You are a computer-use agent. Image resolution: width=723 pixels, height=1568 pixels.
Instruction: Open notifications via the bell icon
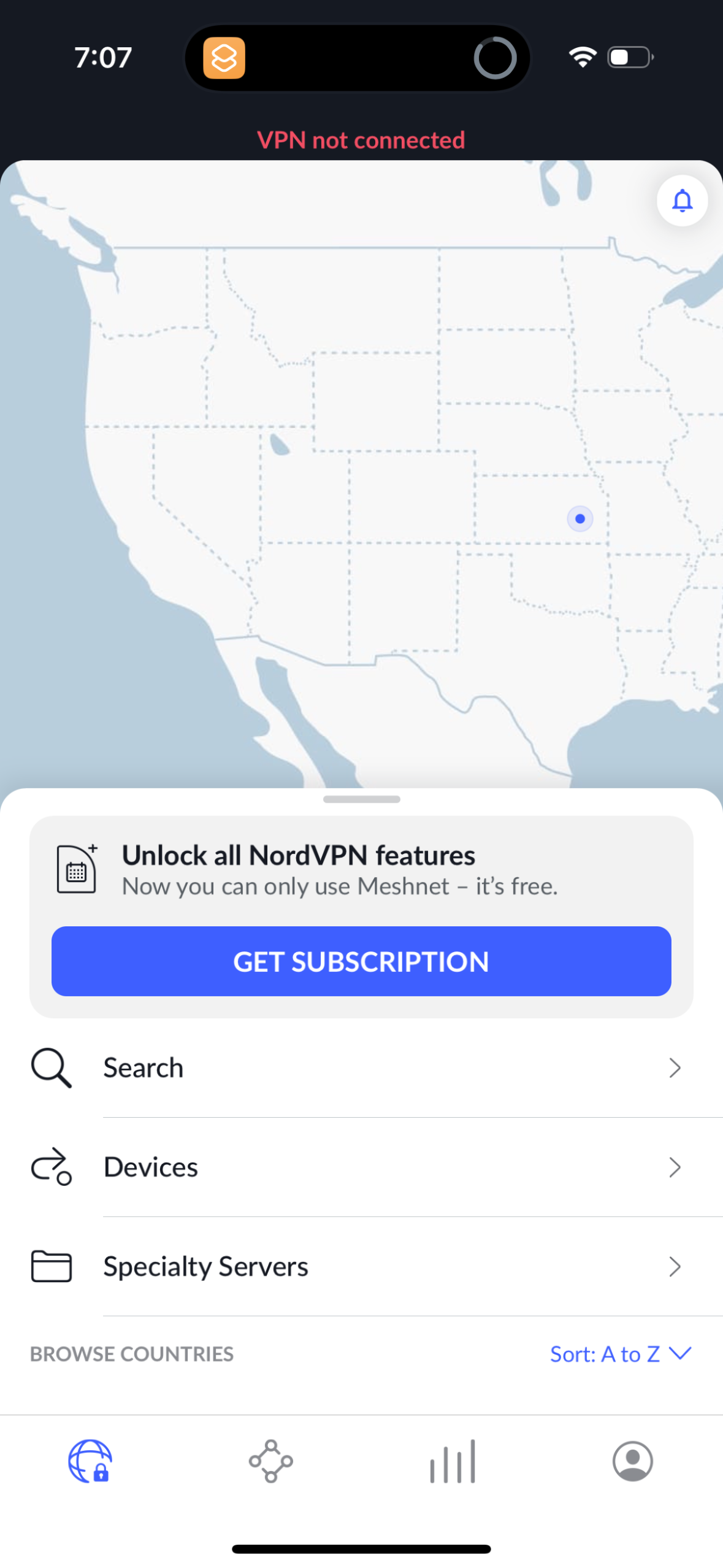[x=681, y=201]
